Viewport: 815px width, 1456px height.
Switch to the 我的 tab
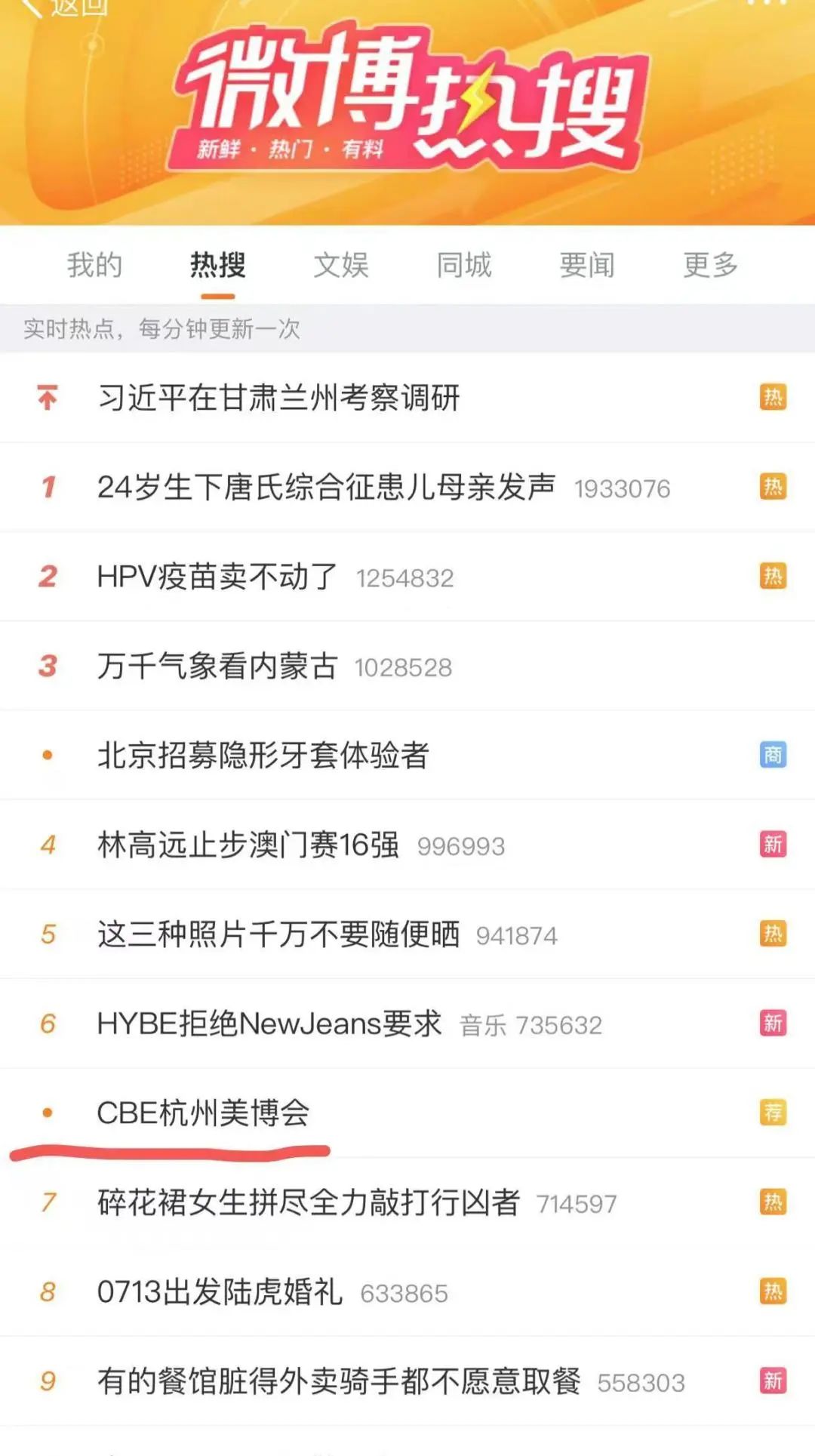tap(94, 266)
